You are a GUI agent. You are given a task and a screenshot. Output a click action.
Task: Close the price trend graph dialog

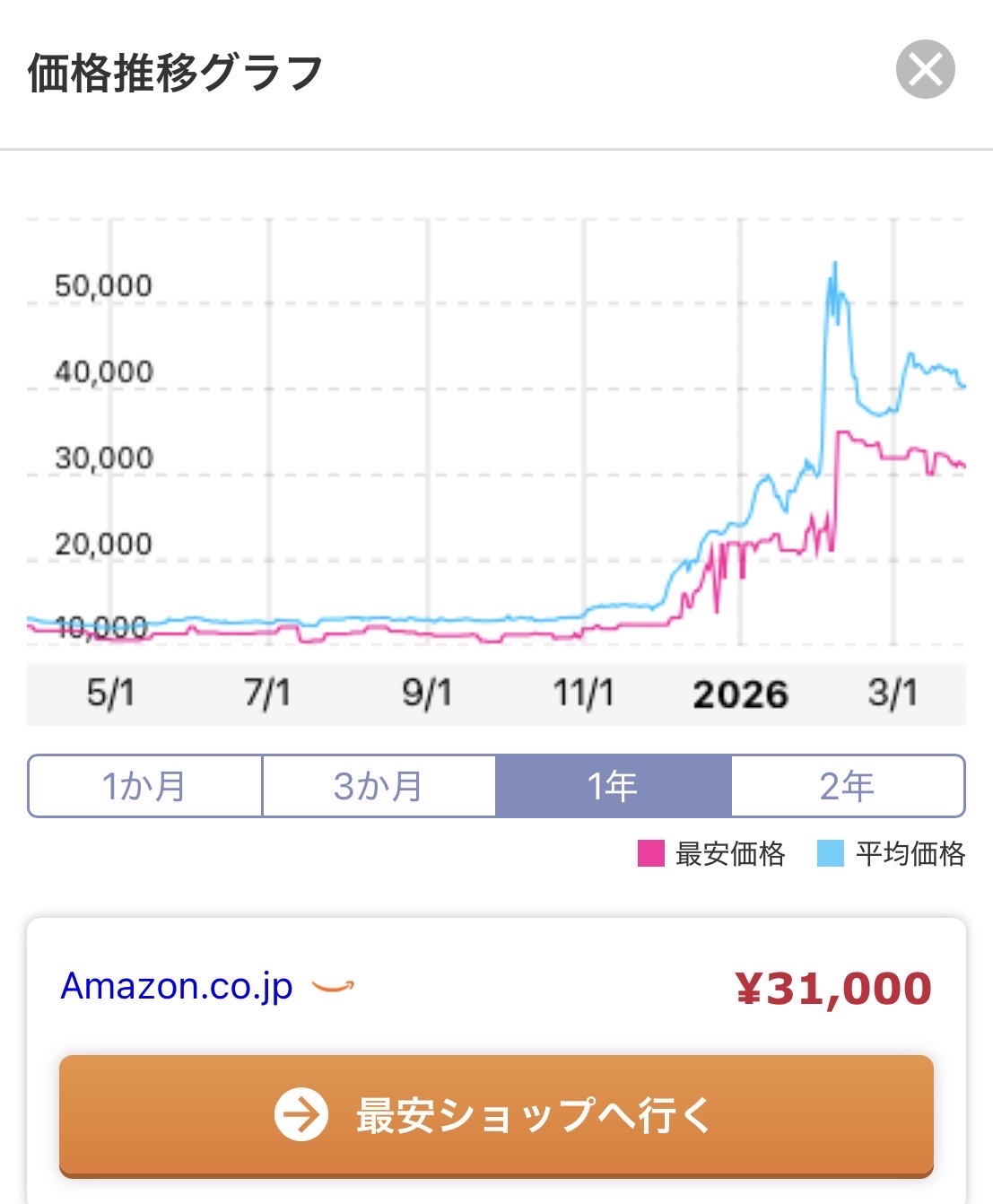(x=925, y=70)
